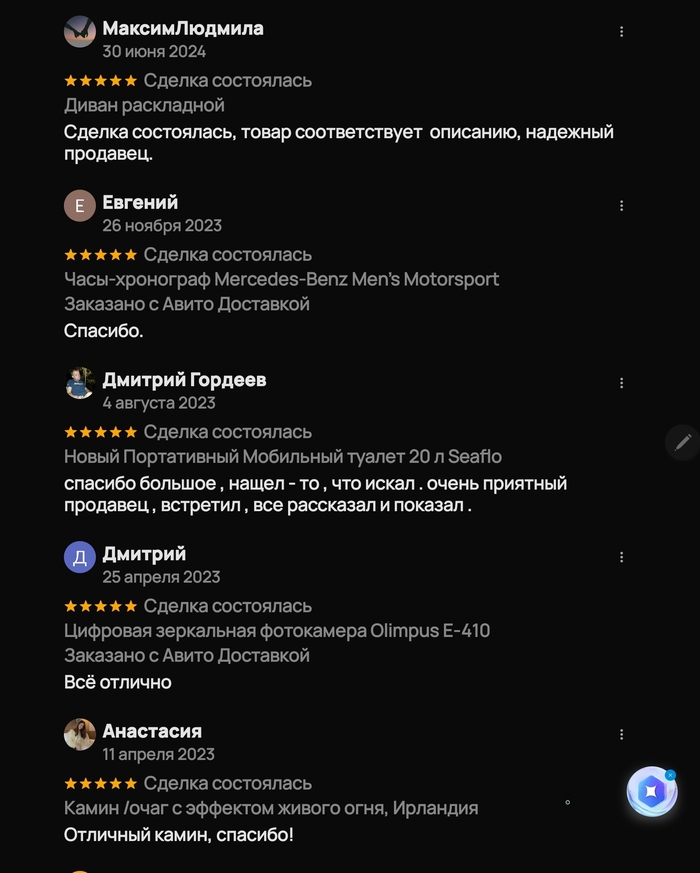Open overflow menu on МаксимЛюдмила's review
The width and height of the screenshot is (700, 873).
pos(621,32)
